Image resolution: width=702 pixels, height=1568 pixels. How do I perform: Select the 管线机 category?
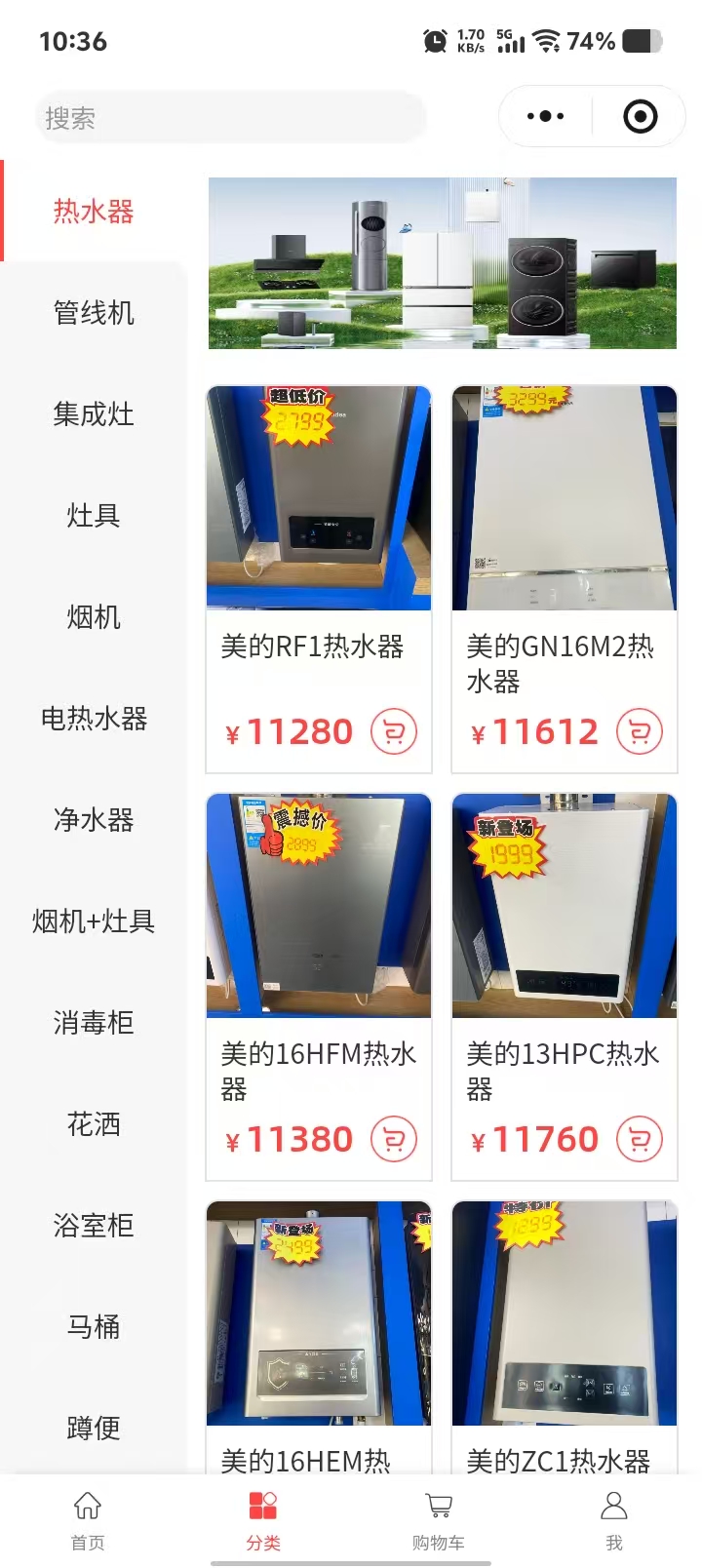click(94, 313)
